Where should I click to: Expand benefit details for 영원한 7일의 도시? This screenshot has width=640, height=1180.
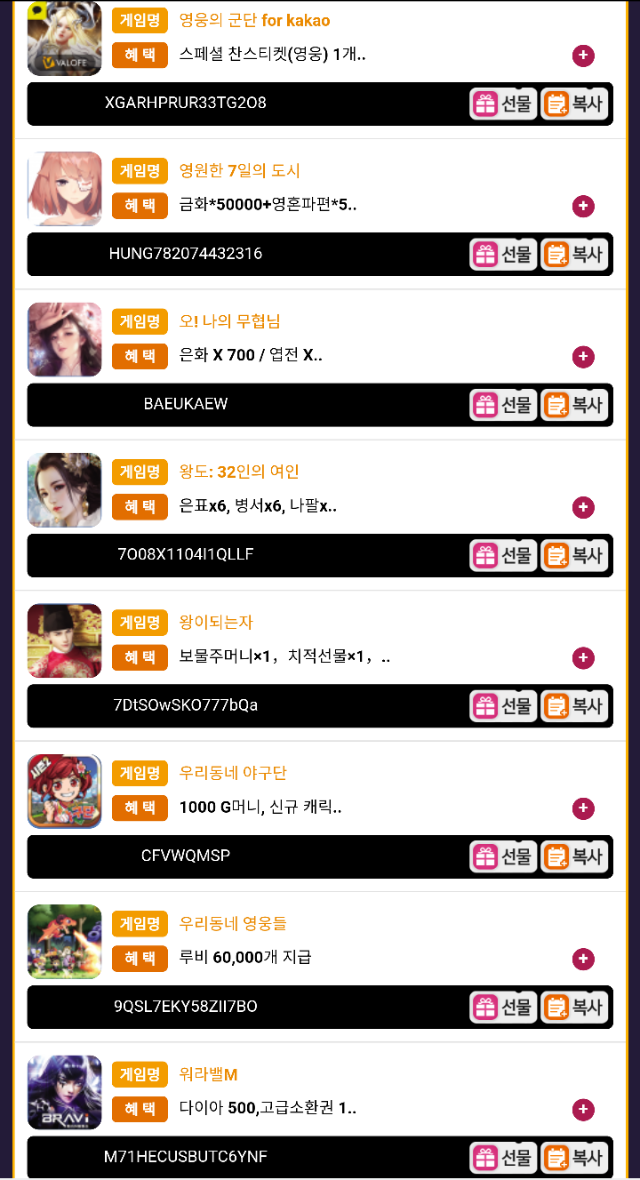tap(584, 205)
